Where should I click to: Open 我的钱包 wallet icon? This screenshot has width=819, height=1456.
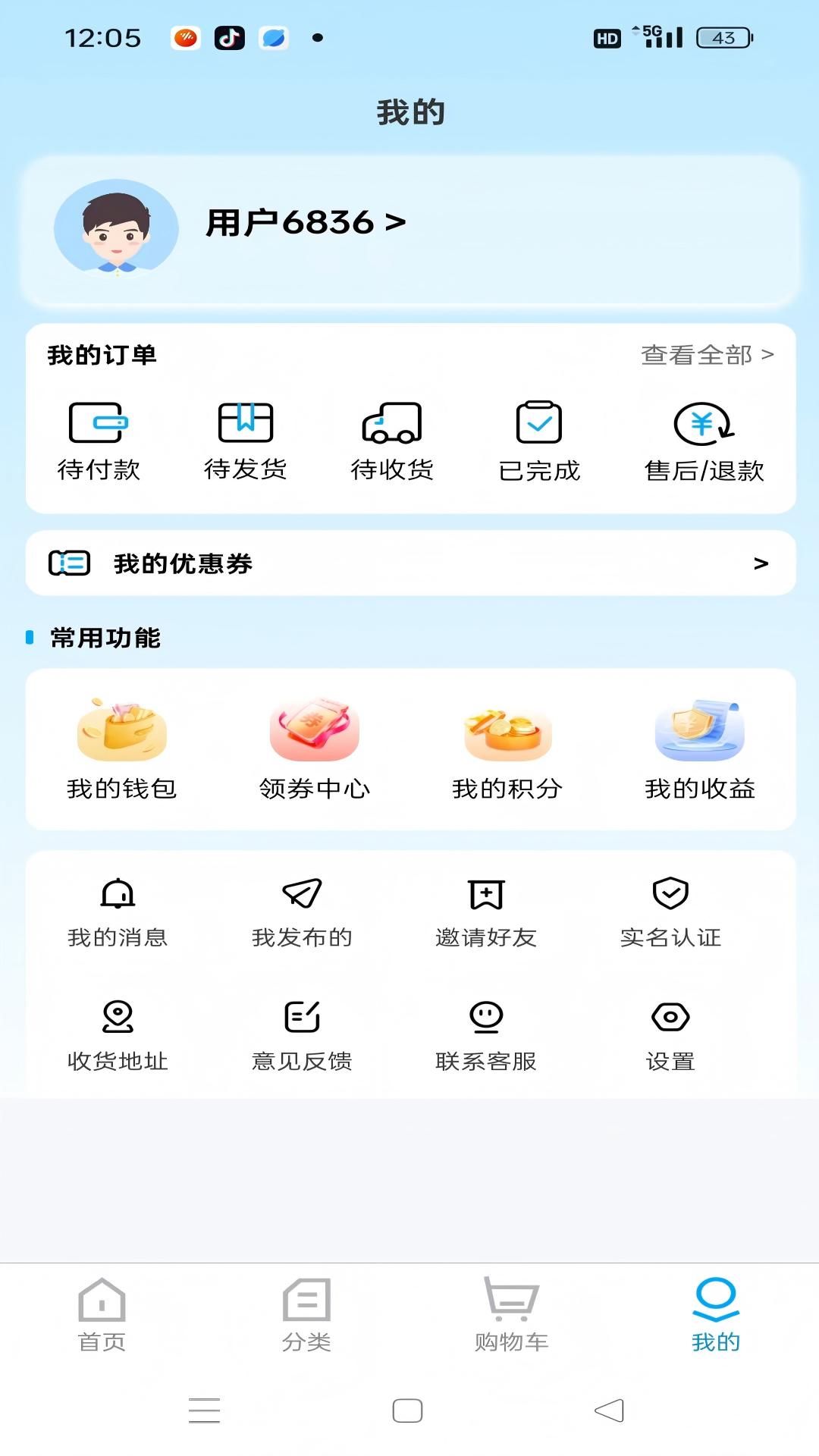tap(121, 730)
